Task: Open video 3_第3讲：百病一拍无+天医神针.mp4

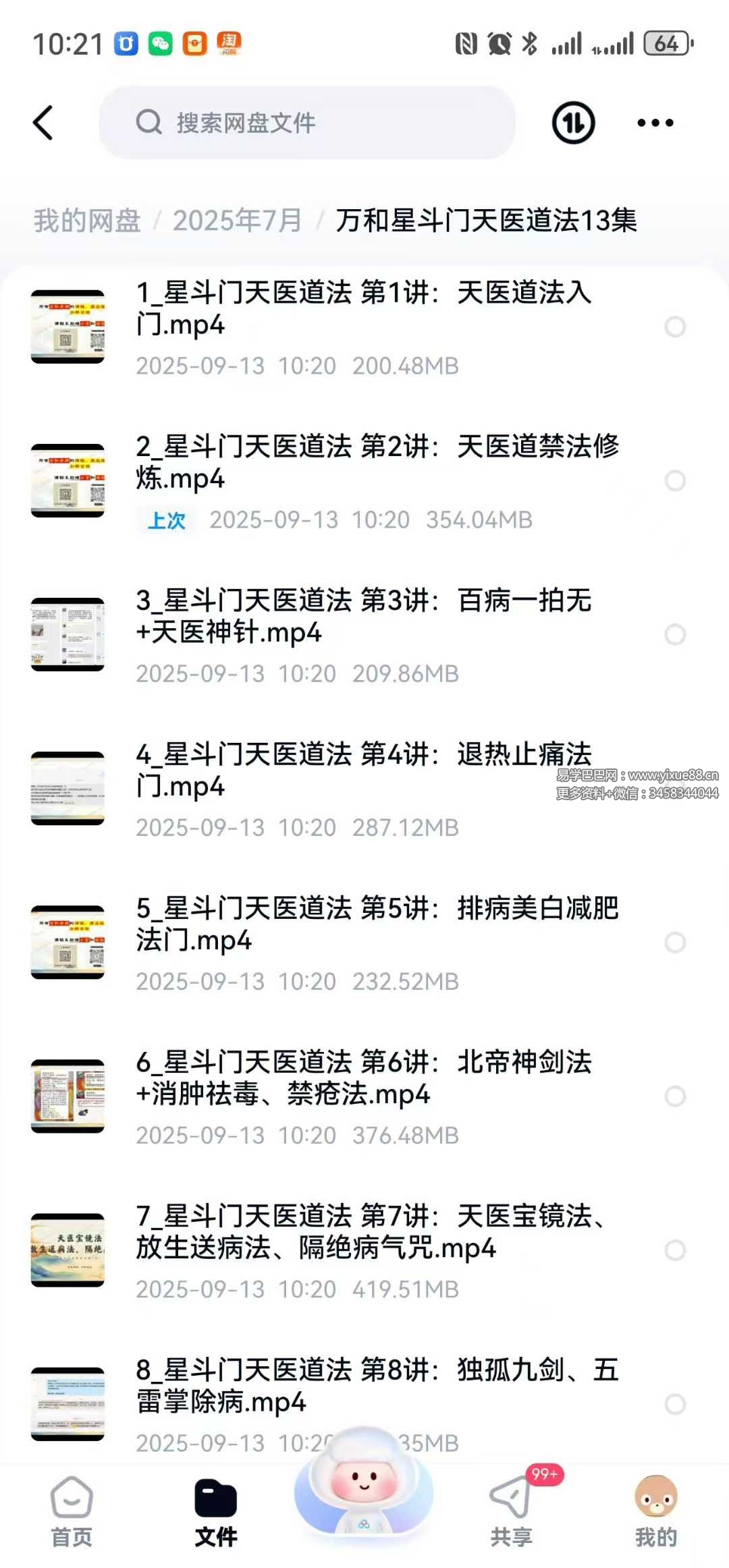Action: [x=364, y=617]
